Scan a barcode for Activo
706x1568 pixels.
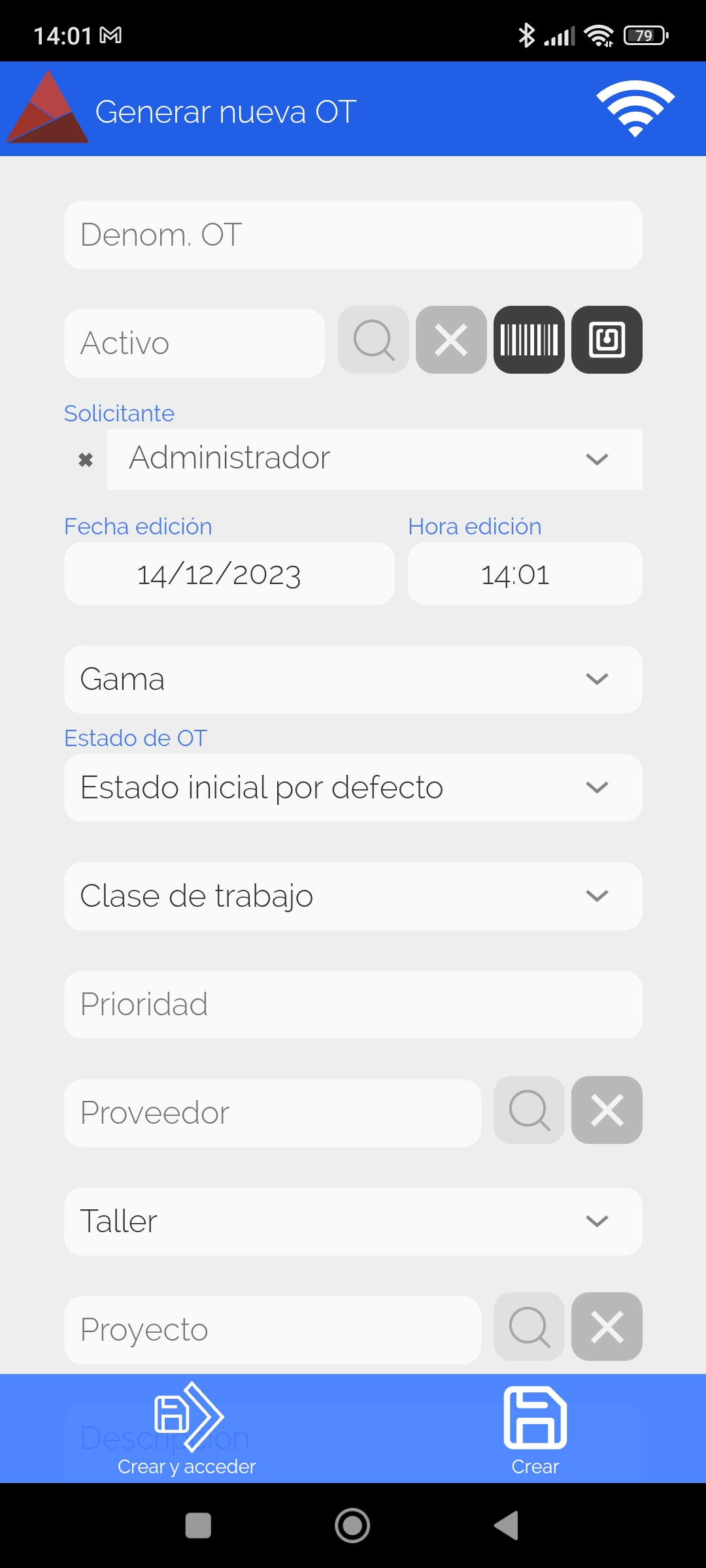click(529, 340)
